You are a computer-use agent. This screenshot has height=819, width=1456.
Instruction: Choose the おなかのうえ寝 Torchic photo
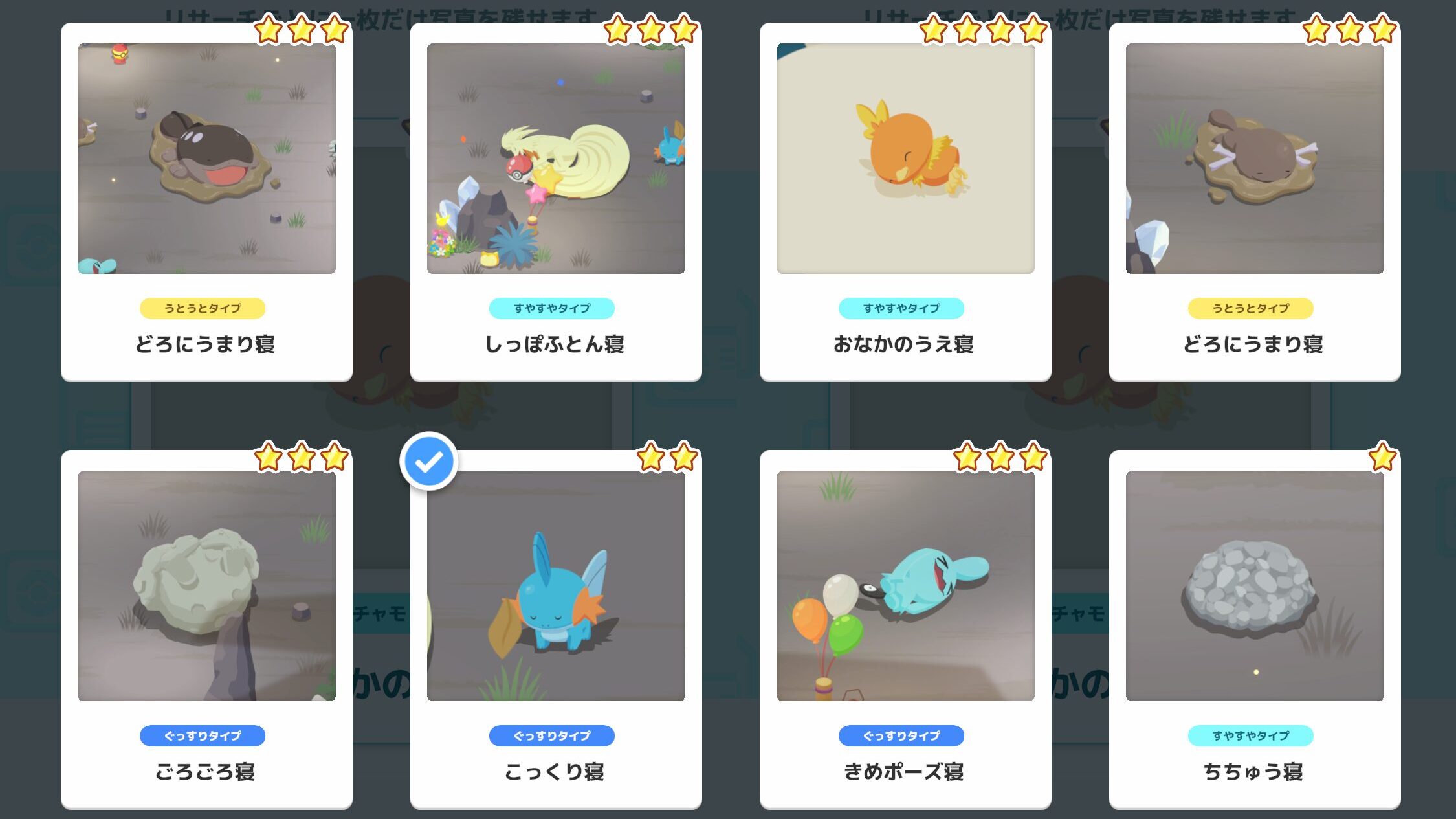point(905,159)
